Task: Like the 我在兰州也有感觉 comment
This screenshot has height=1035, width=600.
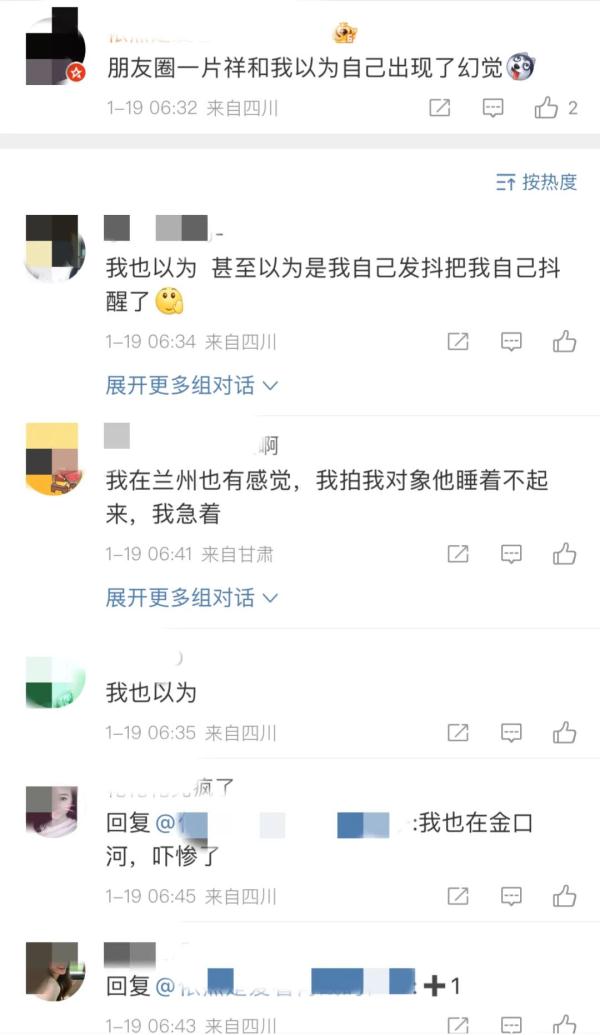Action: click(x=564, y=553)
